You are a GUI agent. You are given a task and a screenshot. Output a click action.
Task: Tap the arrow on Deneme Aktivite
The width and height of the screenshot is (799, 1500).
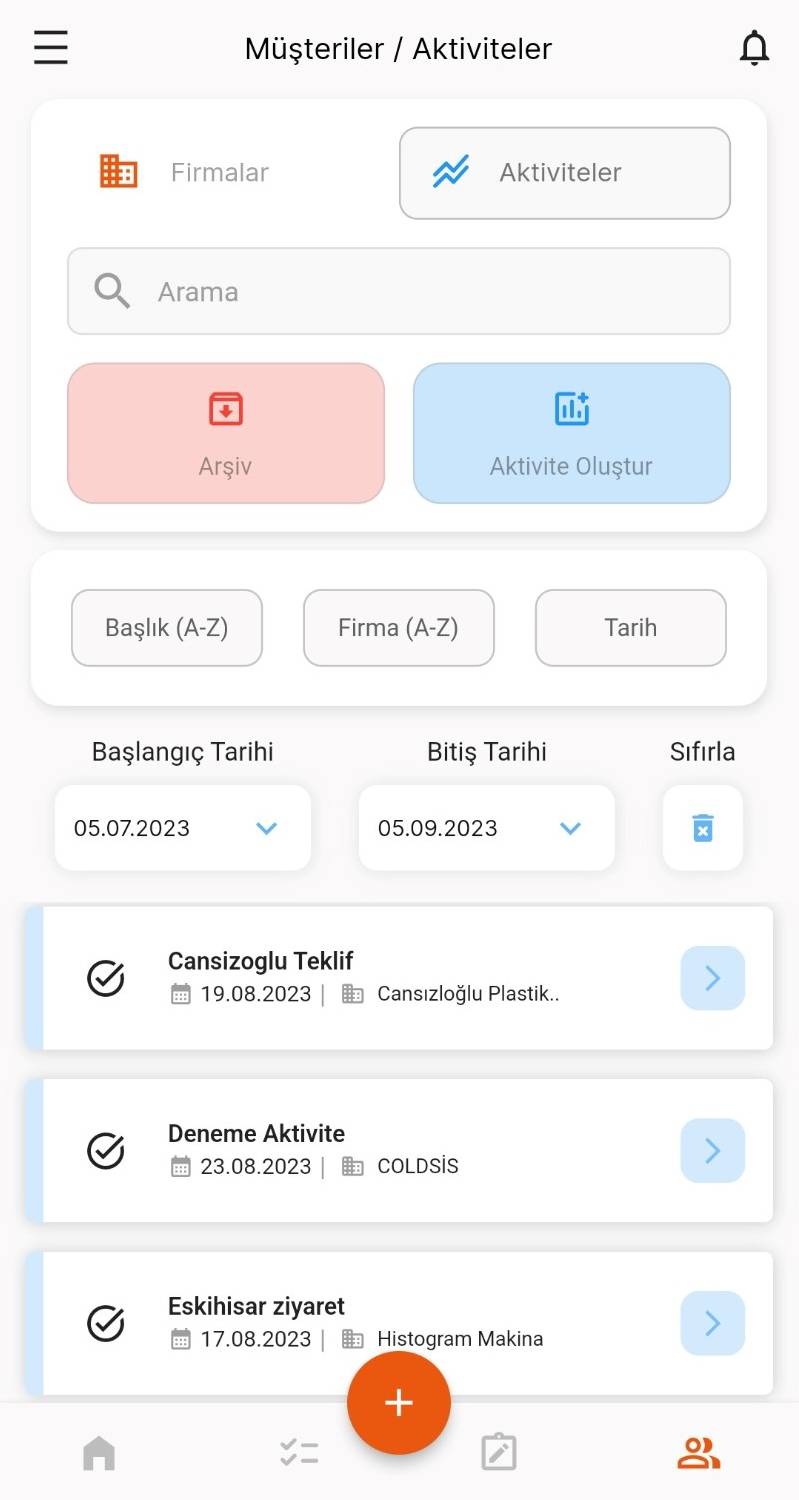point(712,1151)
